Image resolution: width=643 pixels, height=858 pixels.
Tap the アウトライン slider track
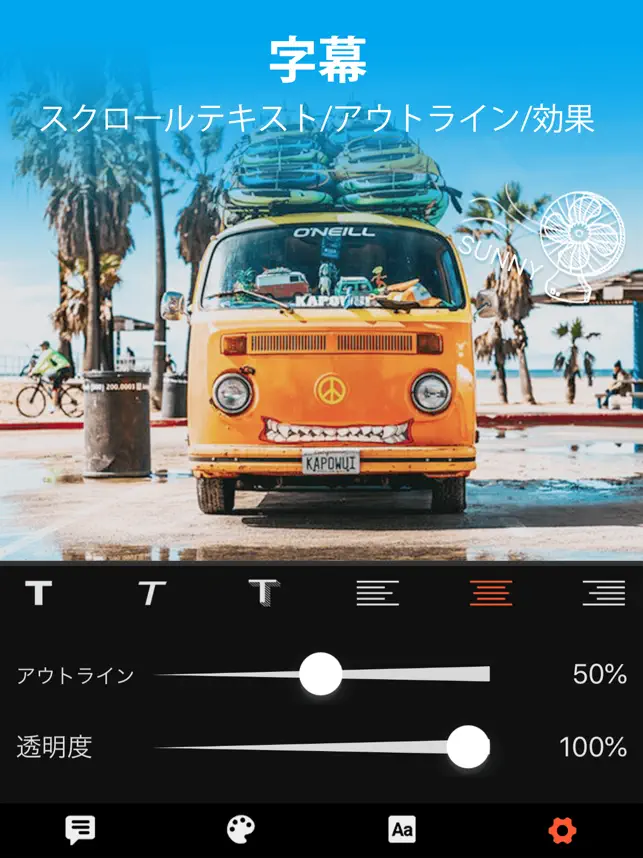tap(323, 674)
